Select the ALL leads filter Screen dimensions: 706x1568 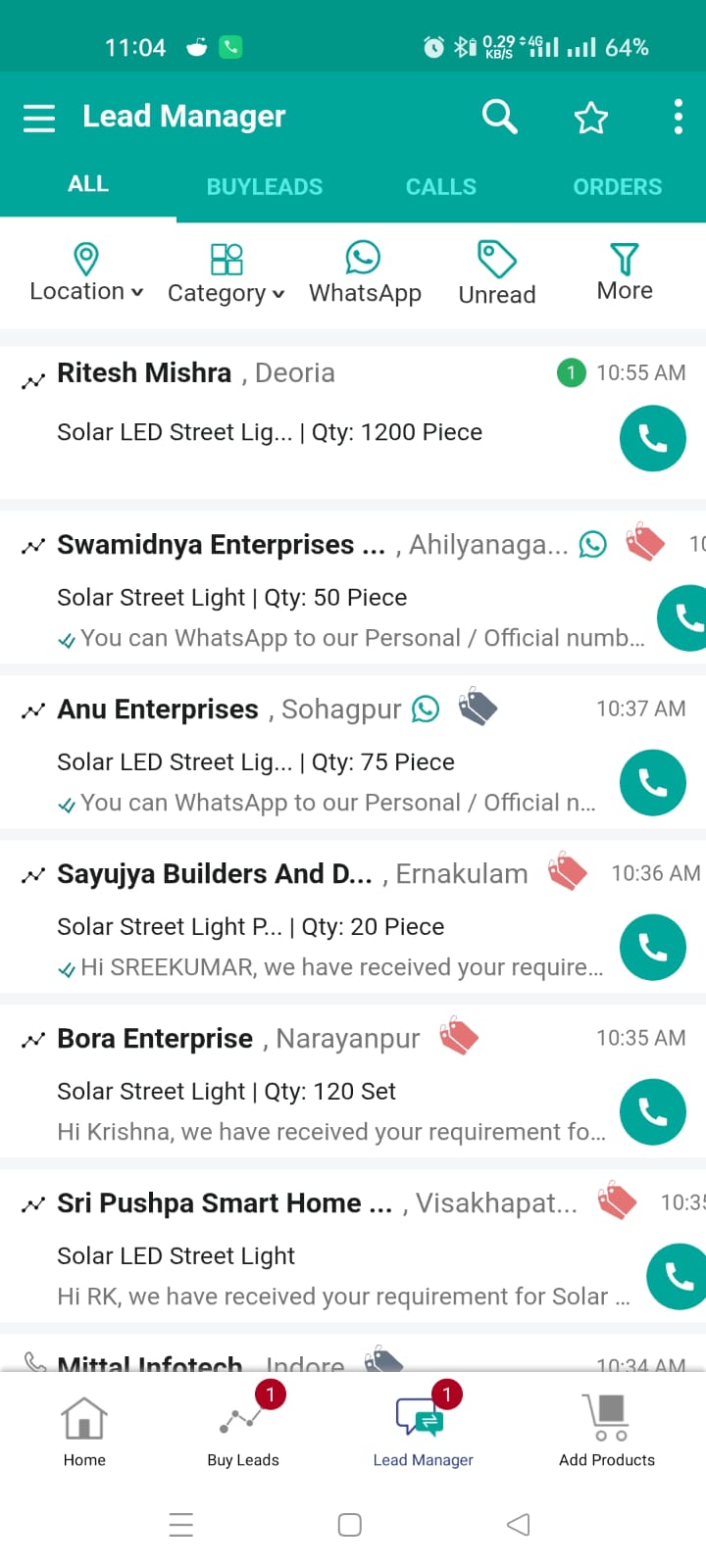(x=88, y=183)
